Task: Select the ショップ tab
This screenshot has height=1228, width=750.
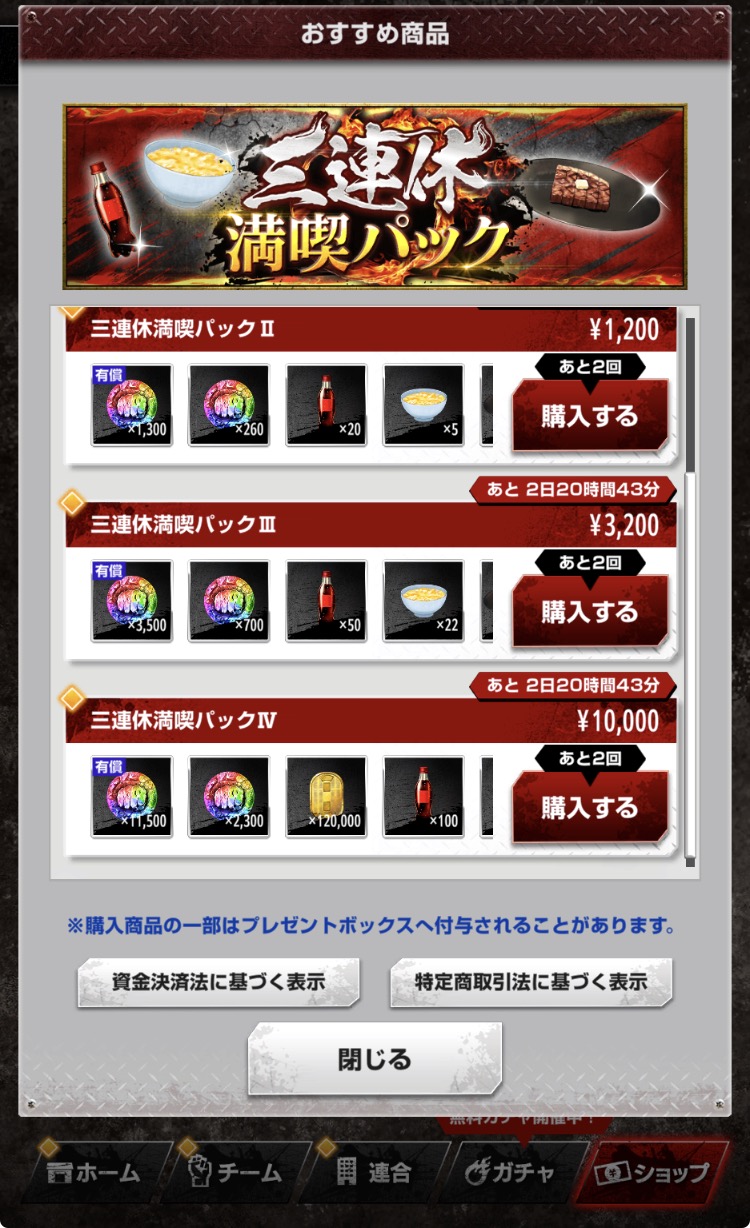Action: 652,1172
